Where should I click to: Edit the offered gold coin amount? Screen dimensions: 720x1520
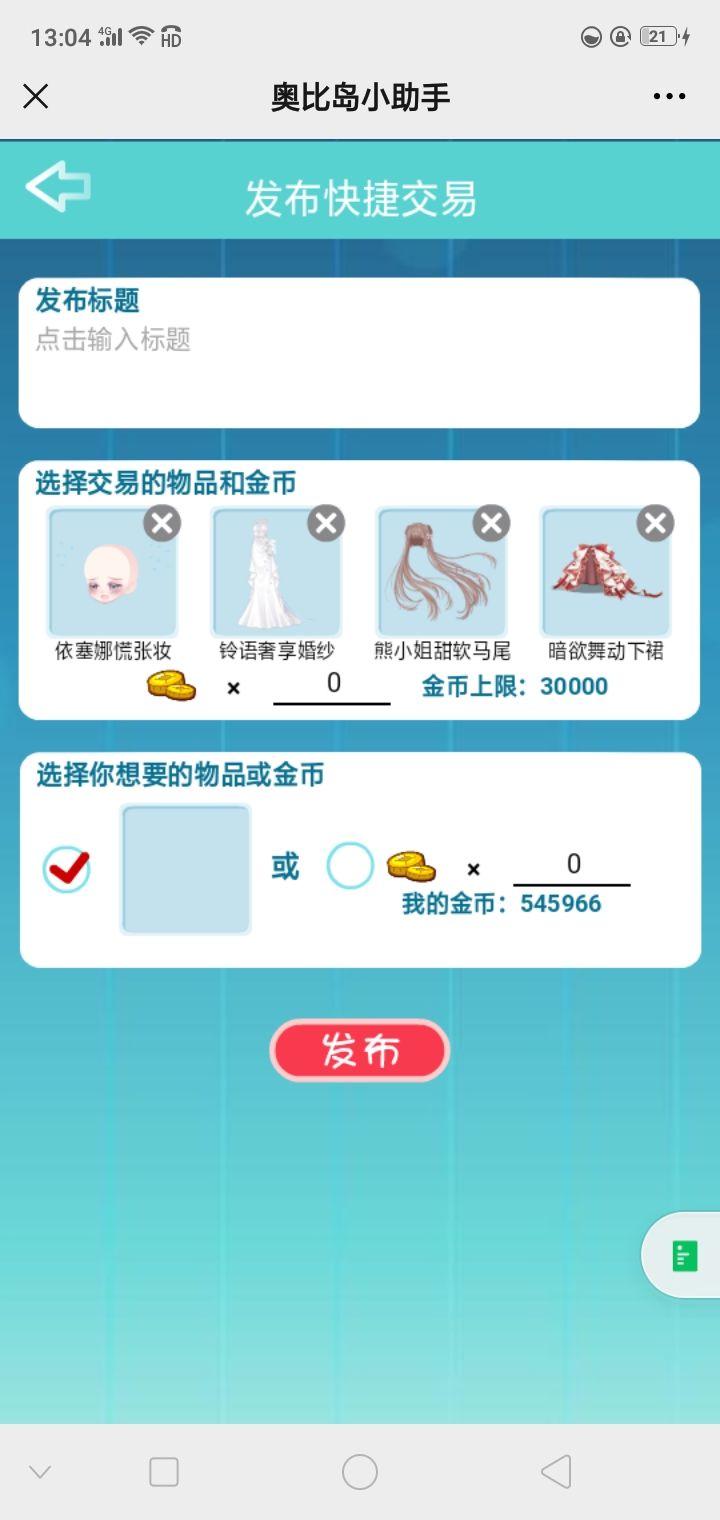tap(332, 684)
